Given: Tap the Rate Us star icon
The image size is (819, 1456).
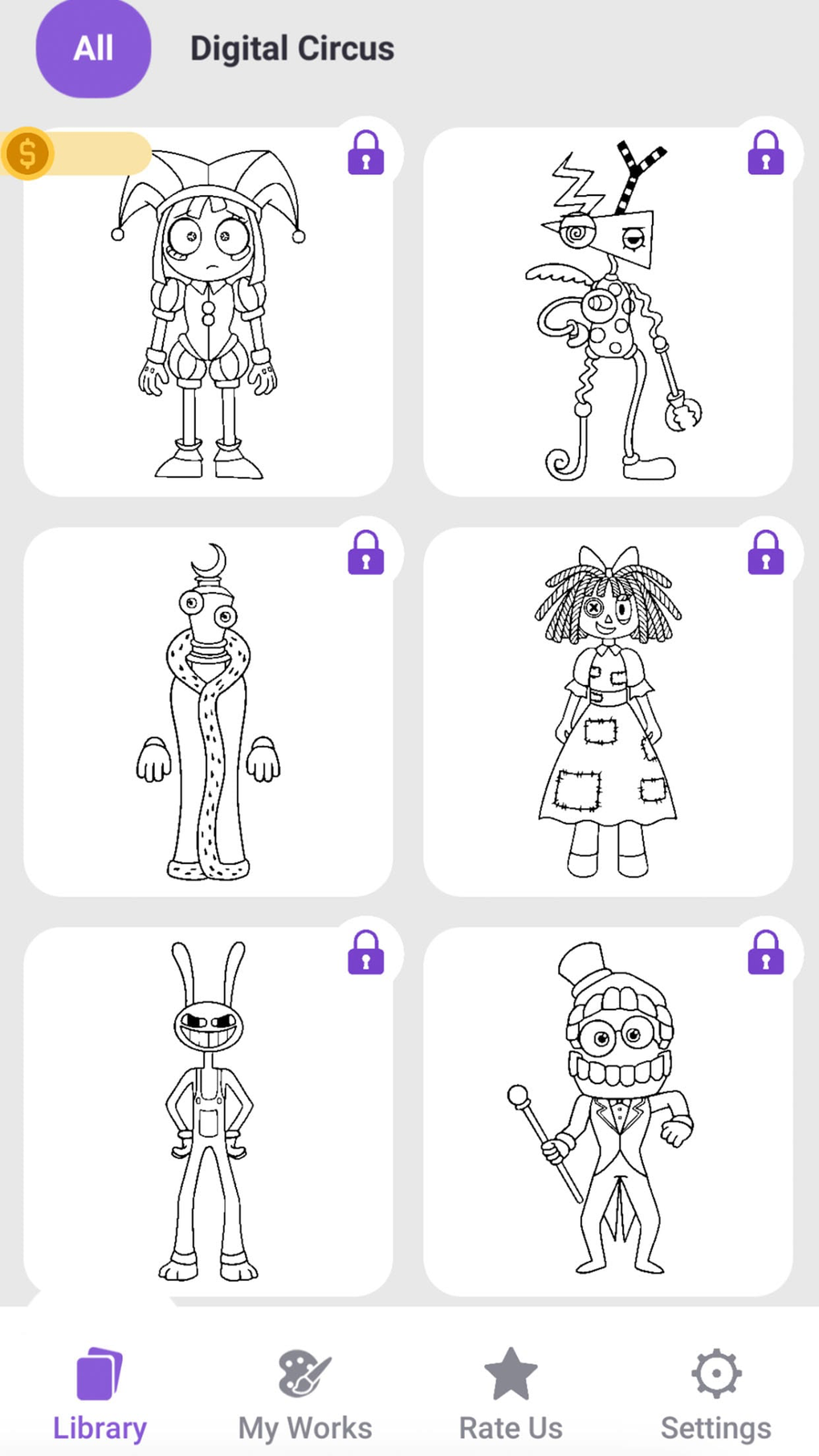Looking at the screenshot, I should (x=511, y=1375).
